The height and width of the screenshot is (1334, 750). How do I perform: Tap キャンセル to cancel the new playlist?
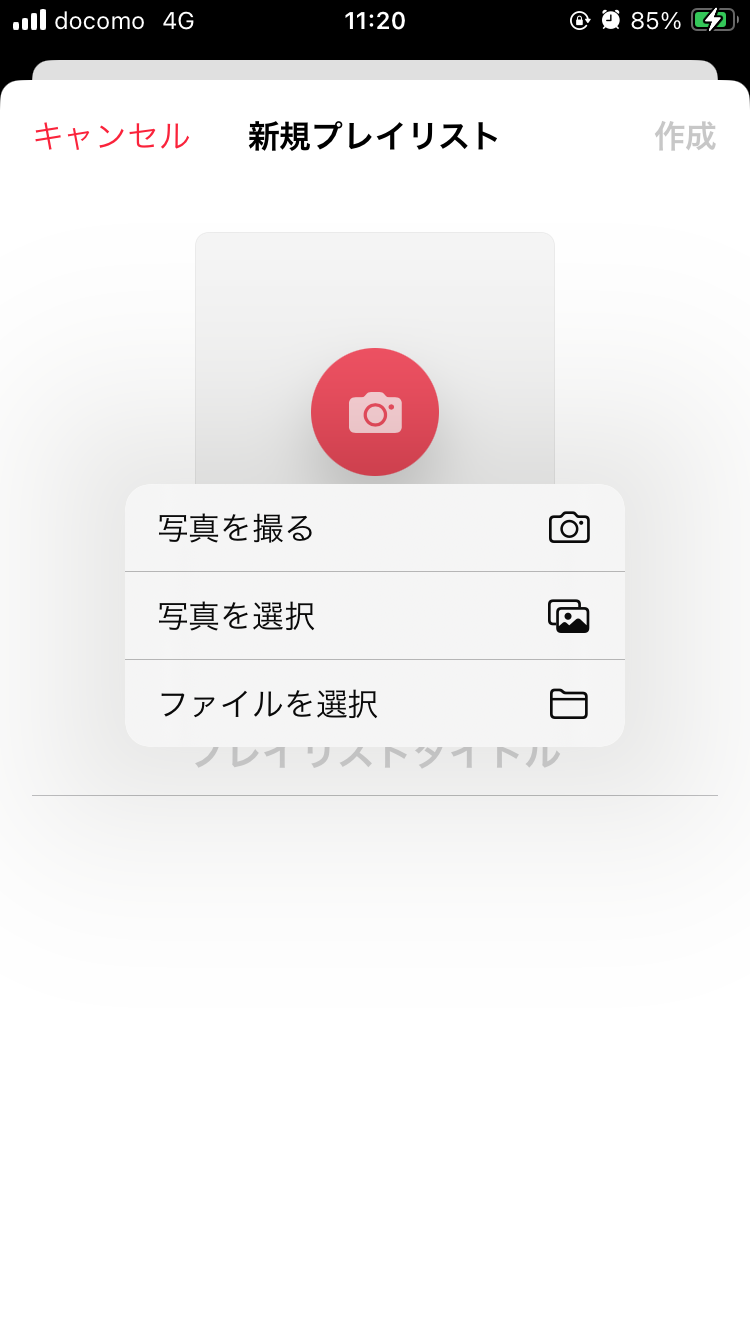click(x=111, y=136)
